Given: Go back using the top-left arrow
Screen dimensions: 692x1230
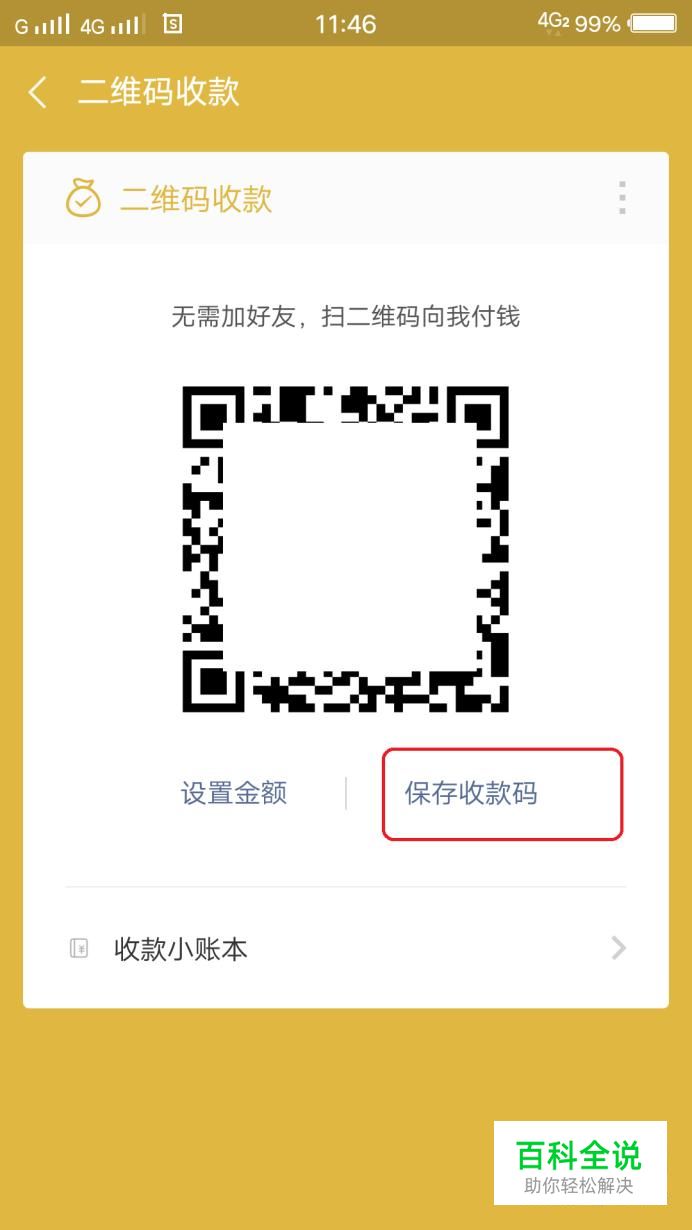Looking at the screenshot, I should pos(38,93).
